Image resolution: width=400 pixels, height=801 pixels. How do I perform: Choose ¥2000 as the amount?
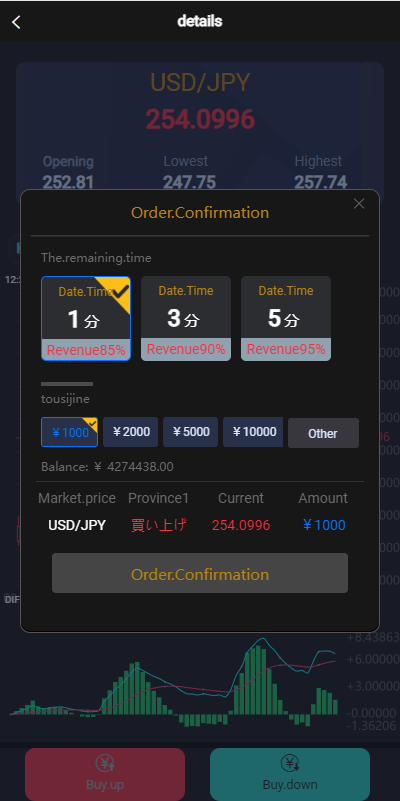[131, 432]
